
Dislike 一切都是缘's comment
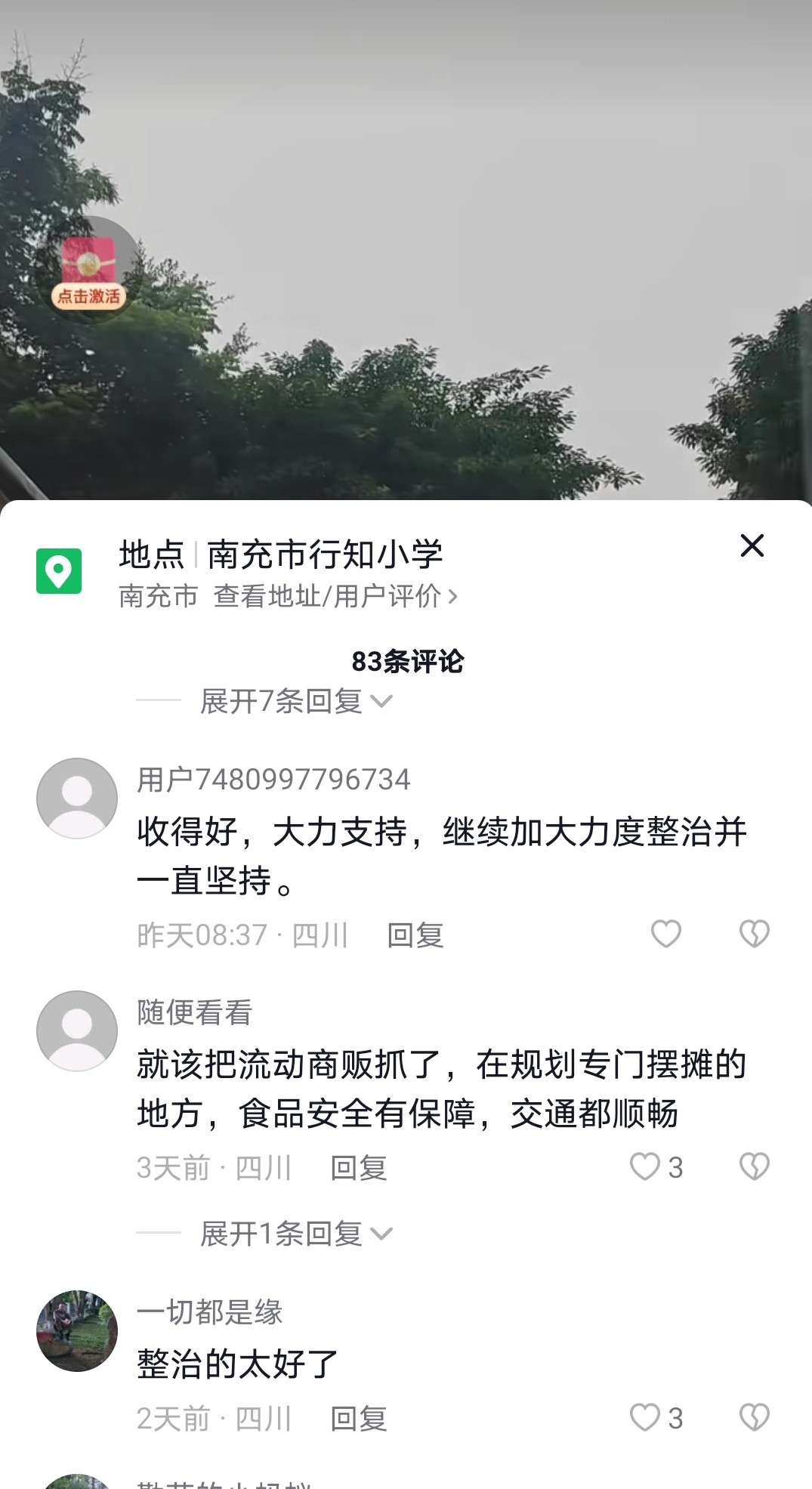pos(754,1418)
